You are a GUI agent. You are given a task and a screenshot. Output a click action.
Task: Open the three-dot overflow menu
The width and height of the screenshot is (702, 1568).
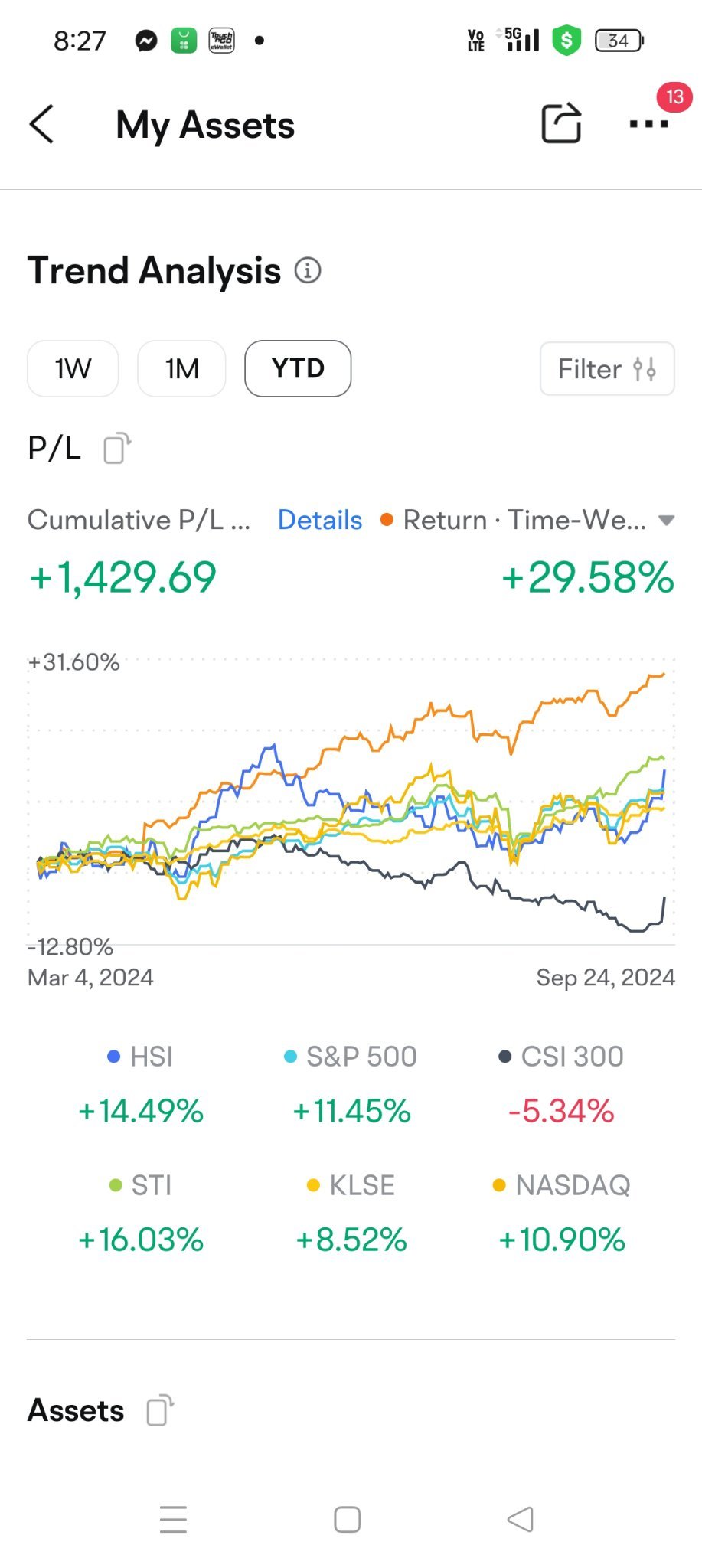click(x=648, y=123)
